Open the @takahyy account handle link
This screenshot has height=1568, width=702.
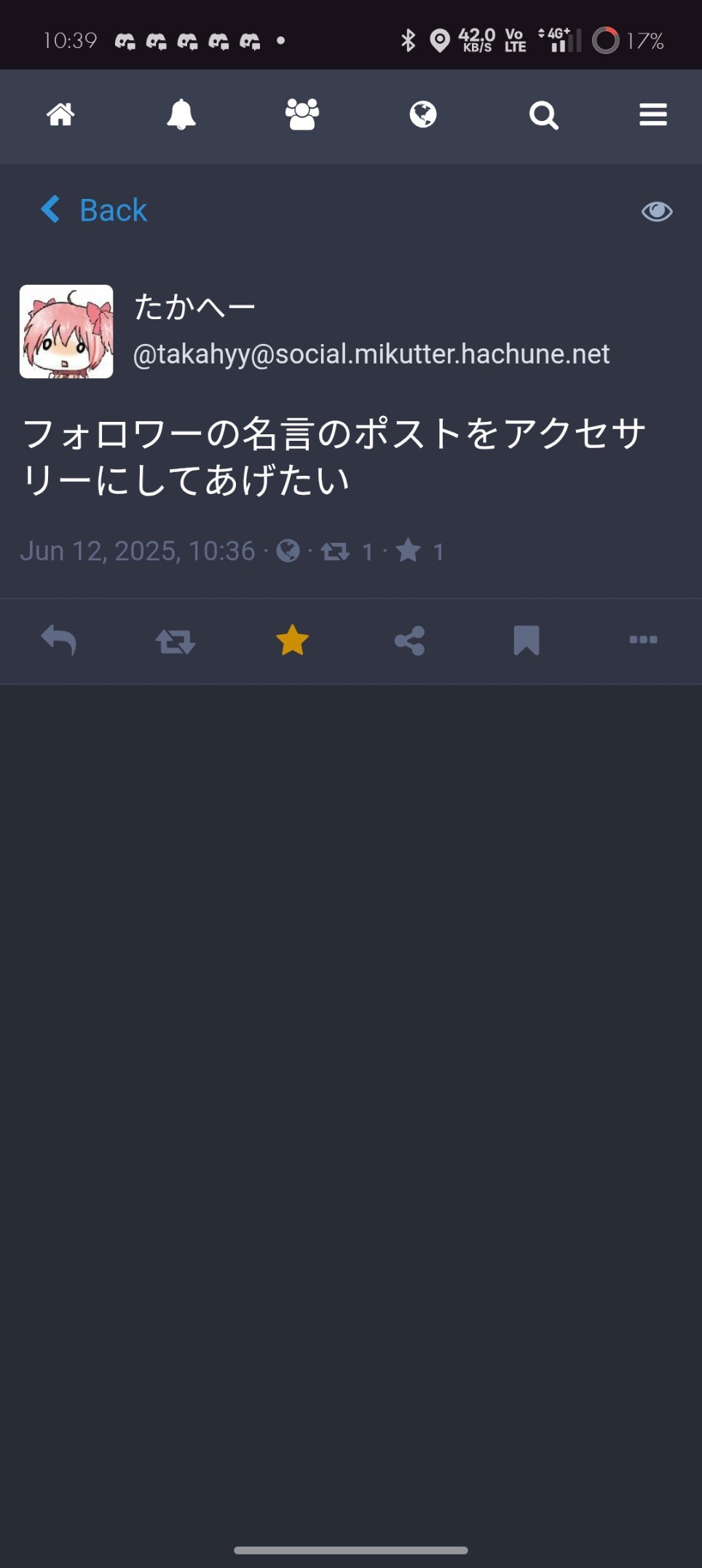(371, 354)
